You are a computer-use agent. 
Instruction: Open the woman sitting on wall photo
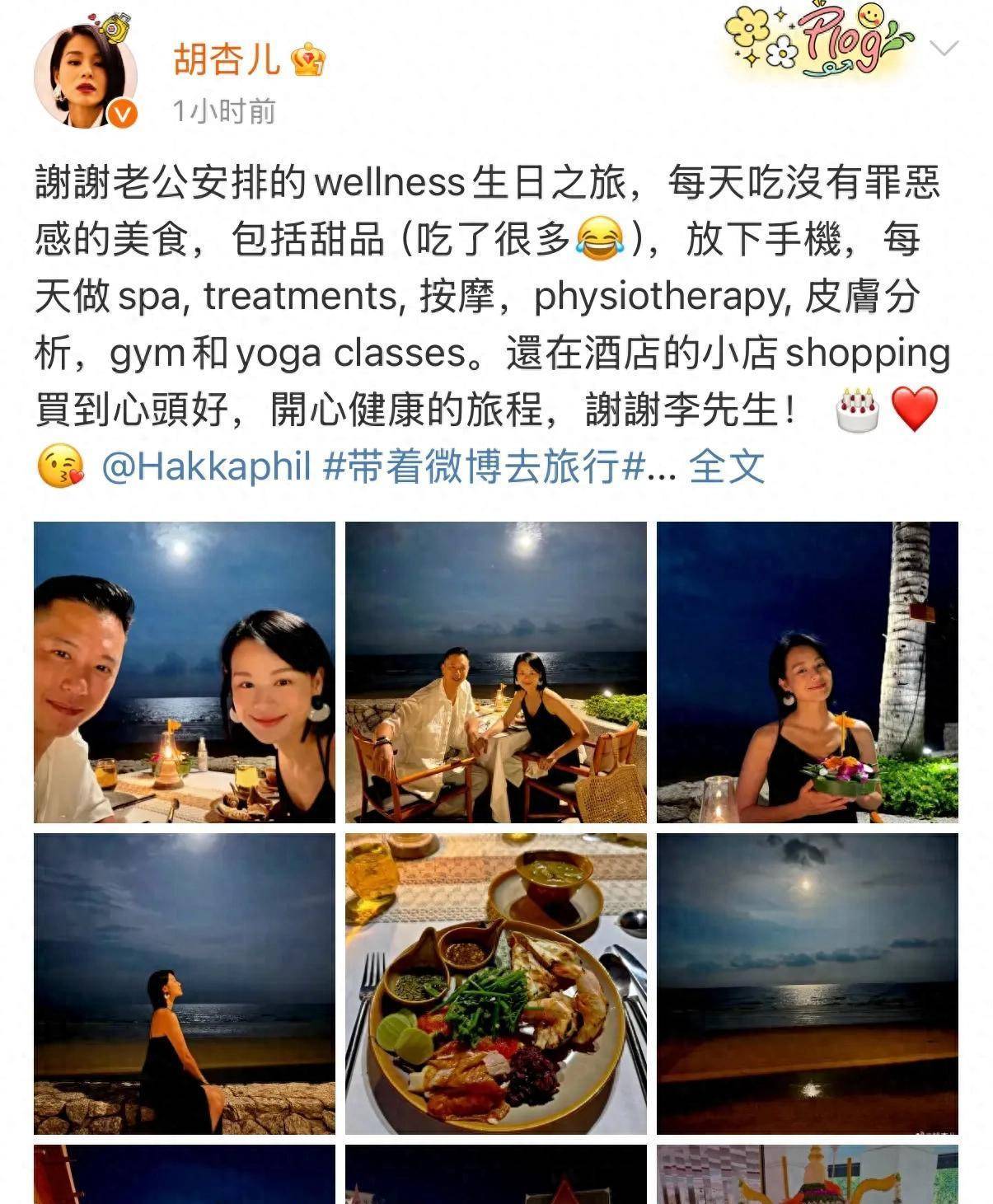(x=184, y=983)
